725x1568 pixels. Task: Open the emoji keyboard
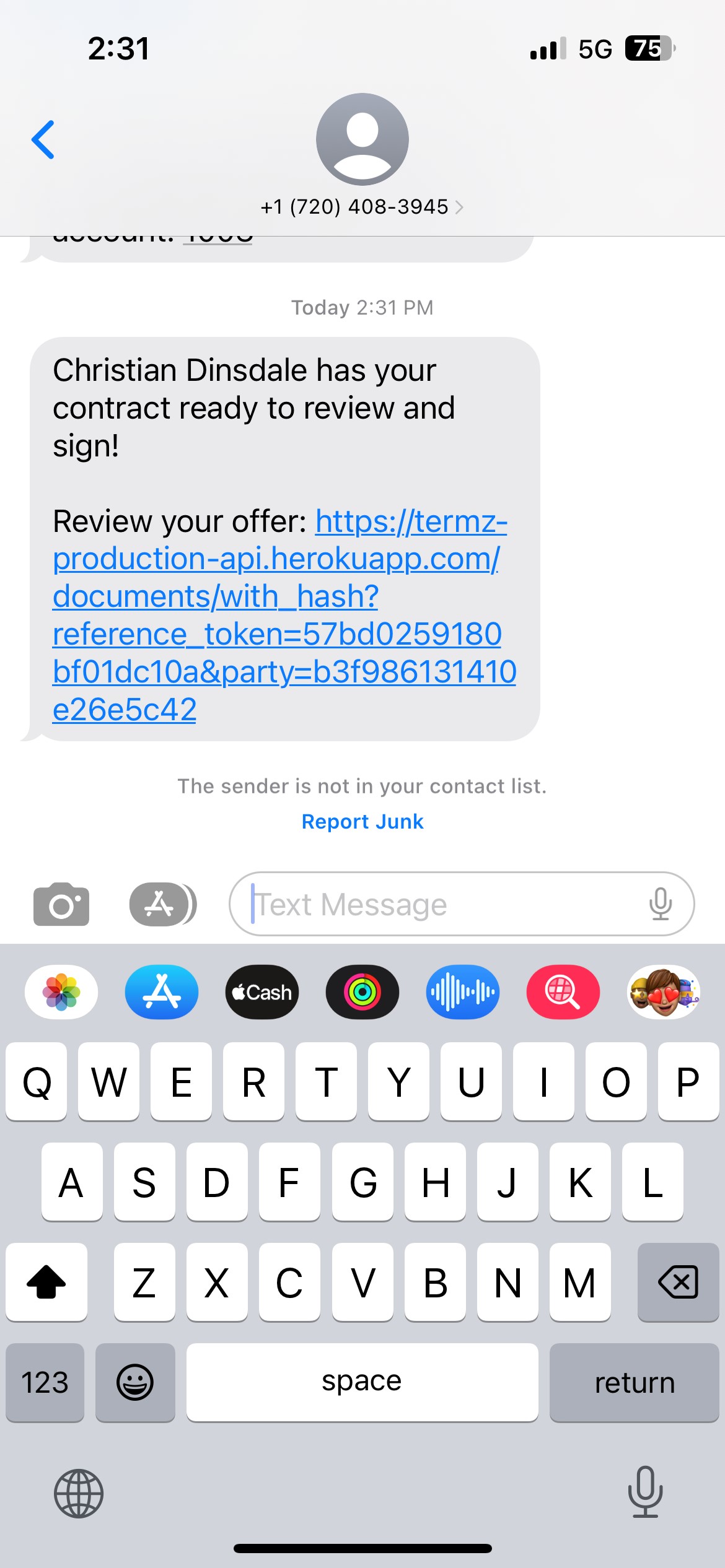coord(135,1383)
